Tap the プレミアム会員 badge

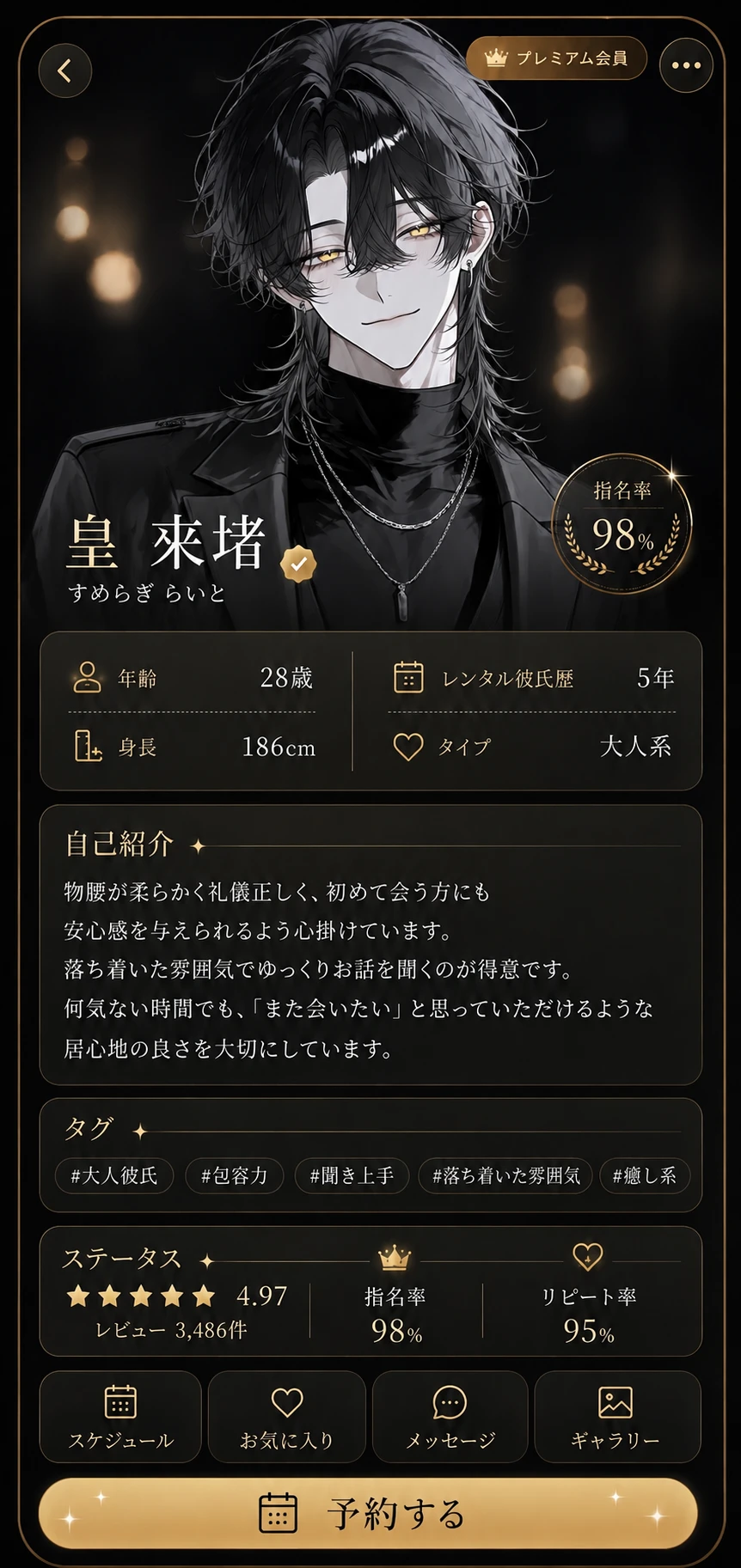(556, 58)
